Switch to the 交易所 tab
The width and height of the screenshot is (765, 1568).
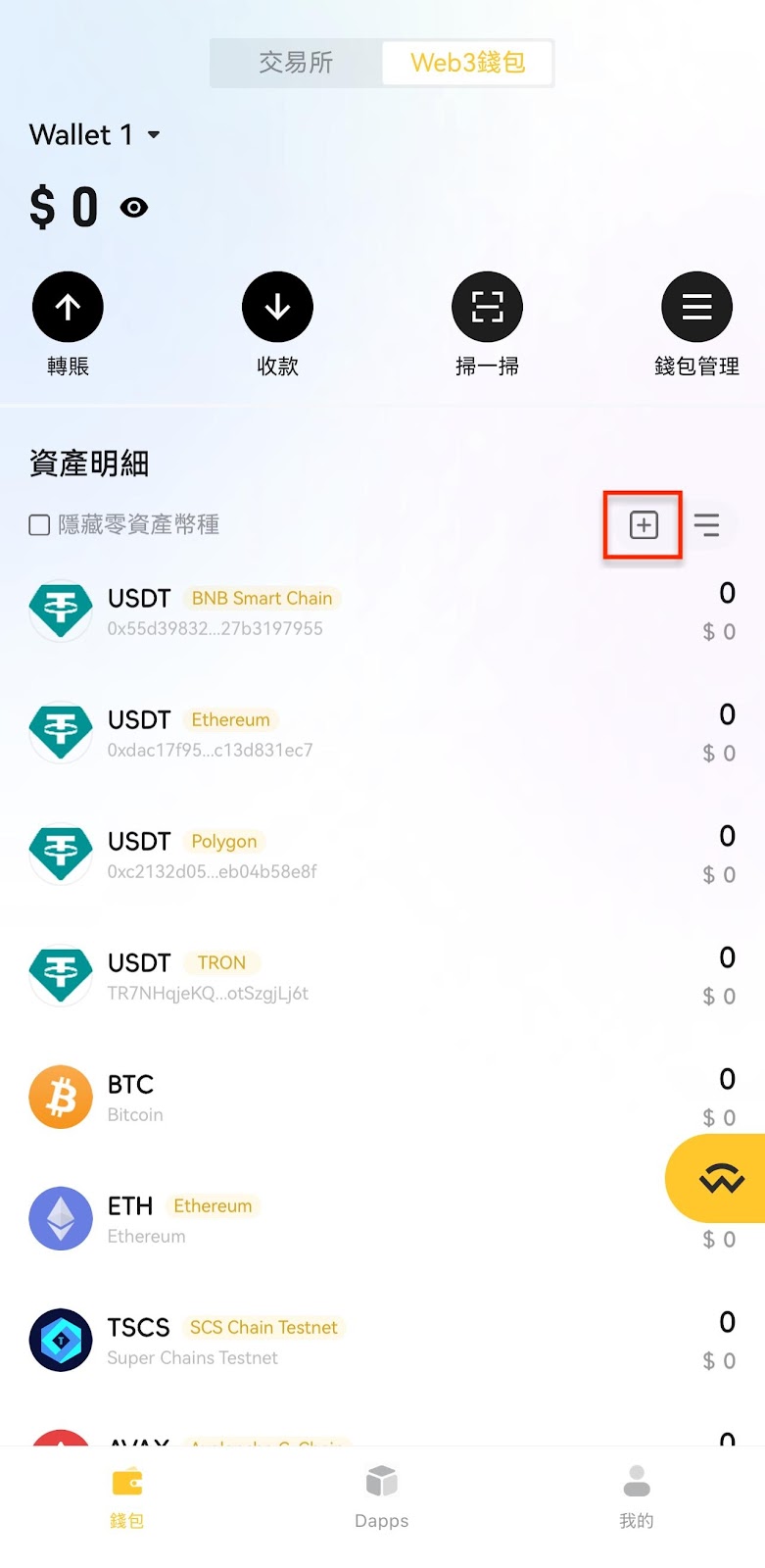[x=296, y=63]
